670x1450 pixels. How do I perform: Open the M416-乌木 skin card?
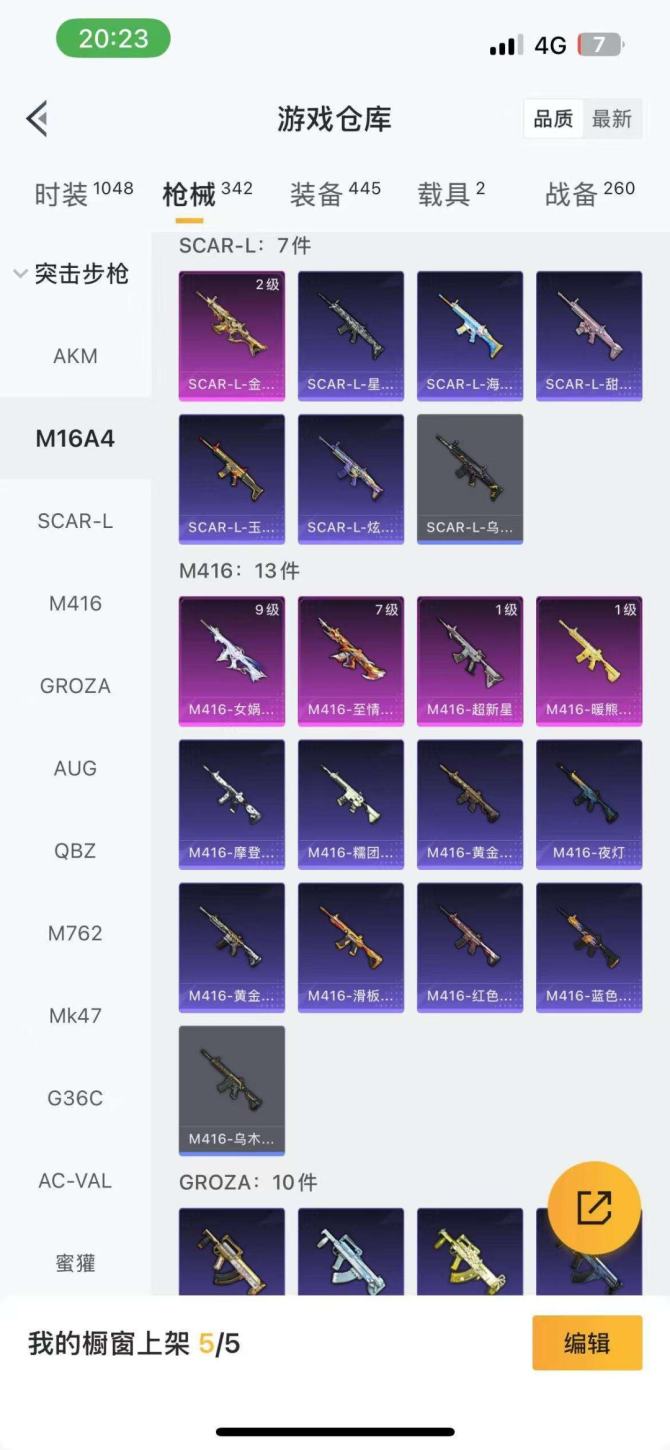tap(232, 1090)
